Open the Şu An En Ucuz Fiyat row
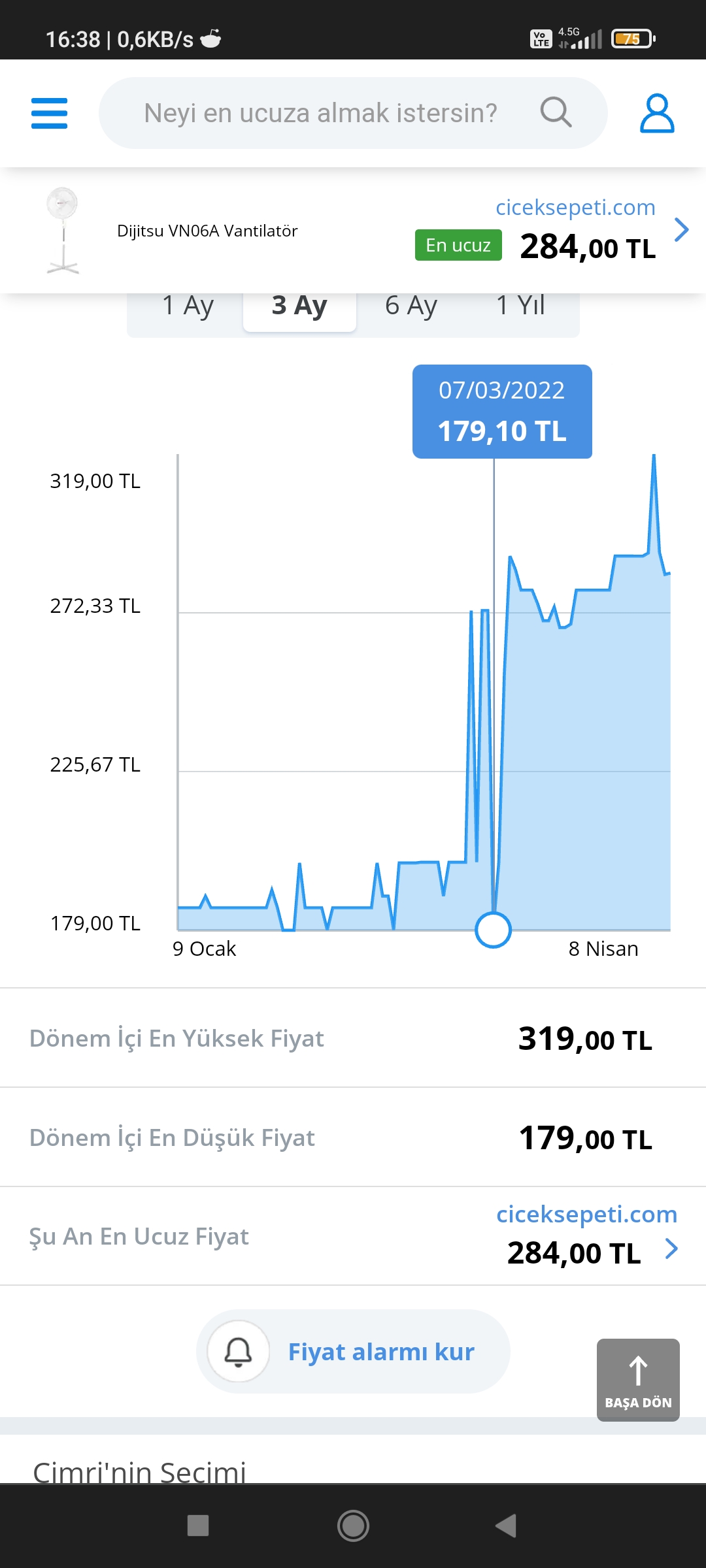This screenshot has height=1568, width=706. (x=353, y=1236)
